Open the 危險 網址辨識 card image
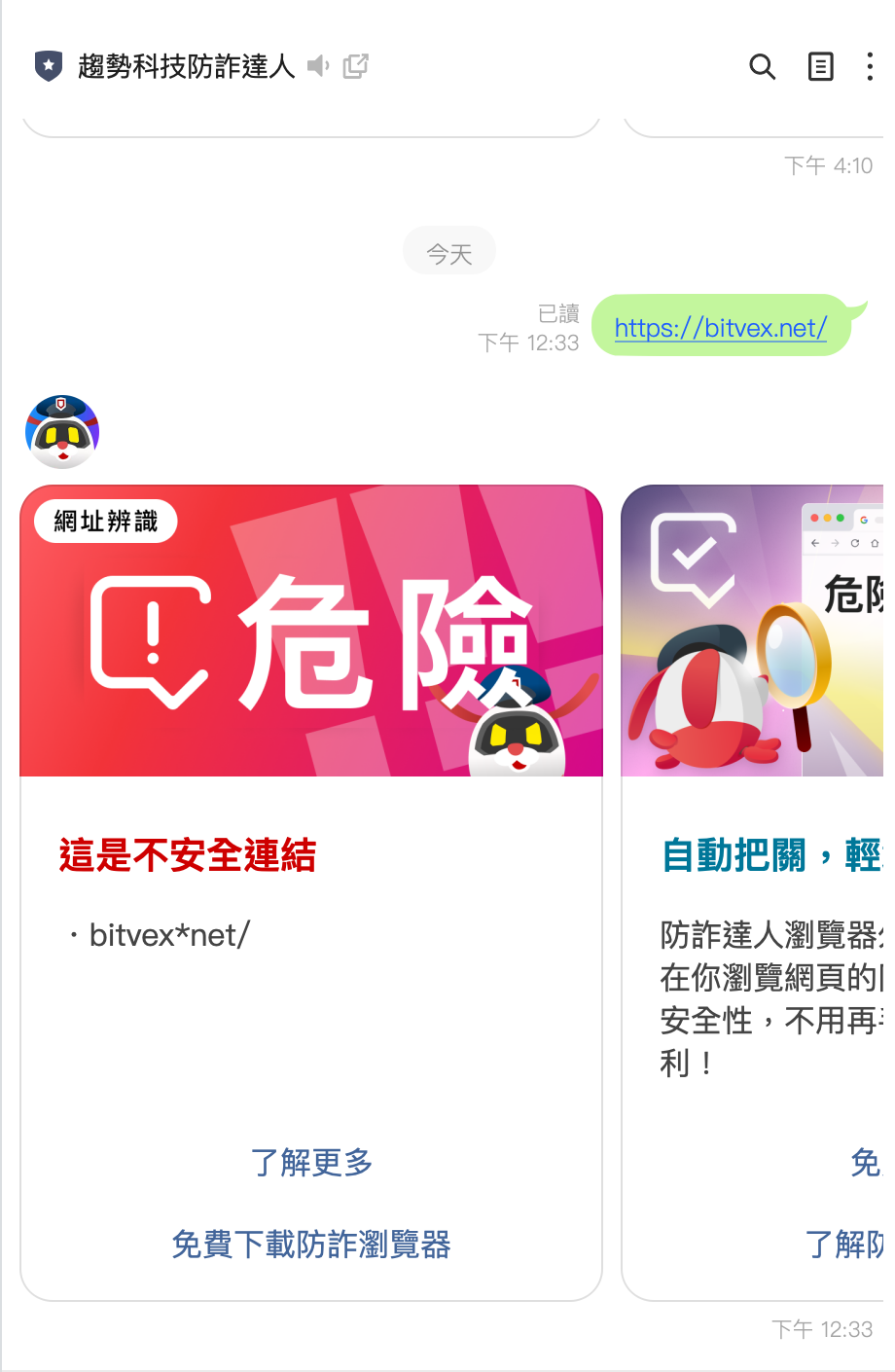 tap(311, 631)
